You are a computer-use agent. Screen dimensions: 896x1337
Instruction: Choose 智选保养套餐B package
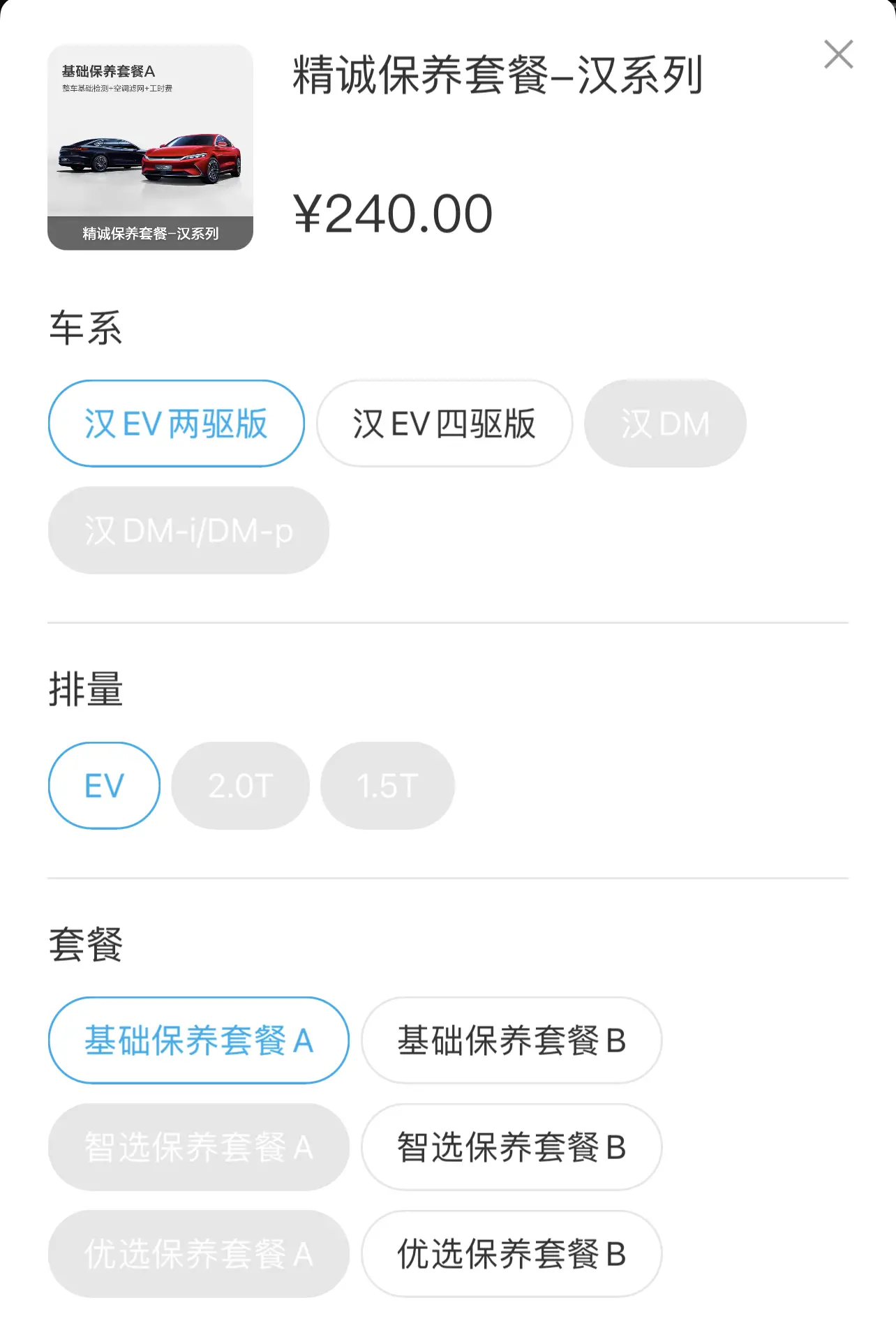(511, 1147)
